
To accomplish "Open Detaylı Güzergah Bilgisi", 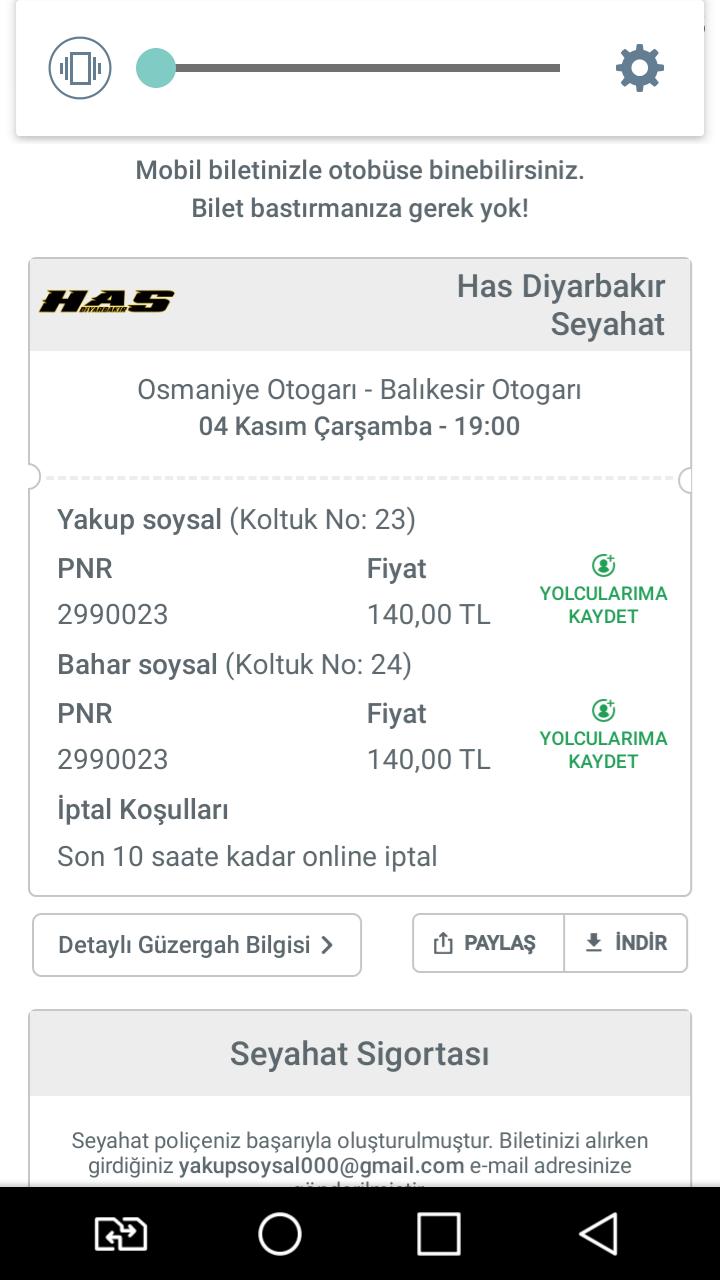I will [x=197, y=945].
